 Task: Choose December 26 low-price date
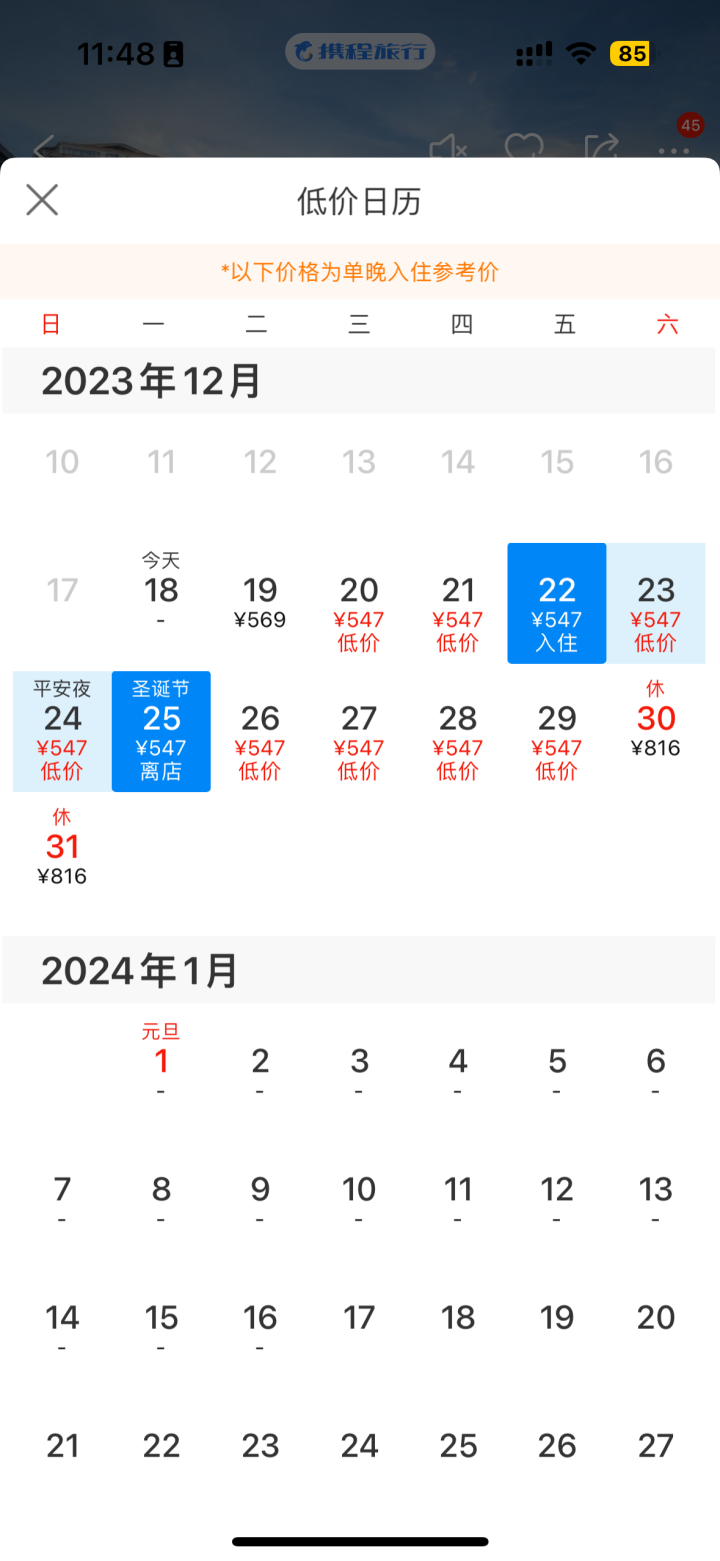click(x=260, y=731)
